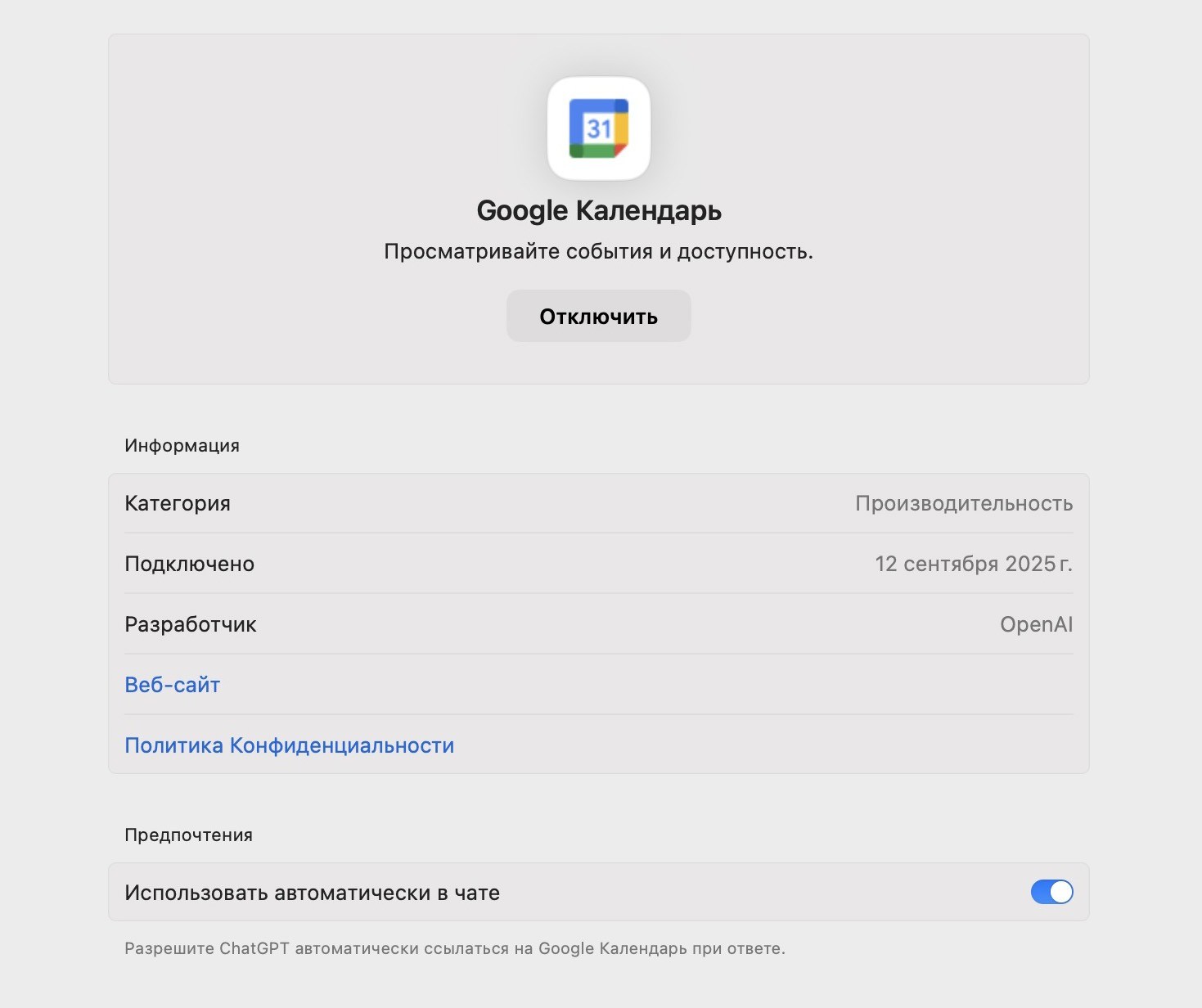Disable Использовать автоматически в чате switch
This screenshot has height=1008, width=1202.
1051,892
